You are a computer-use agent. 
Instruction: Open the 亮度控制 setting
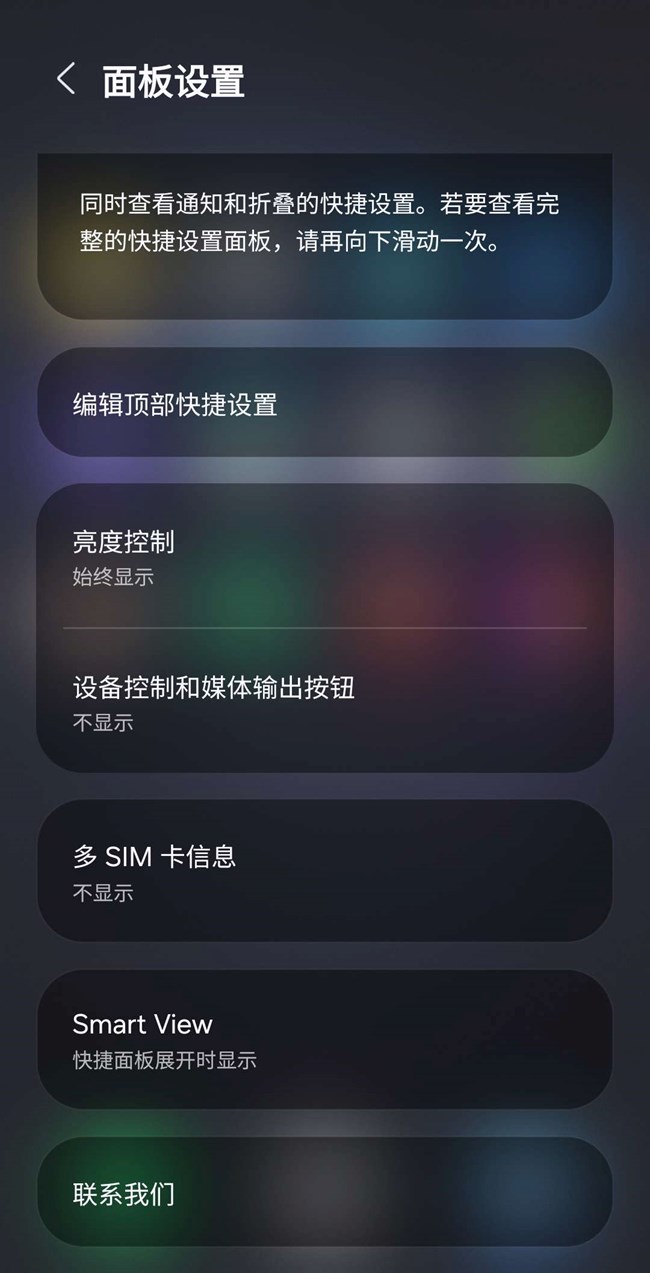tap(324, 557)
